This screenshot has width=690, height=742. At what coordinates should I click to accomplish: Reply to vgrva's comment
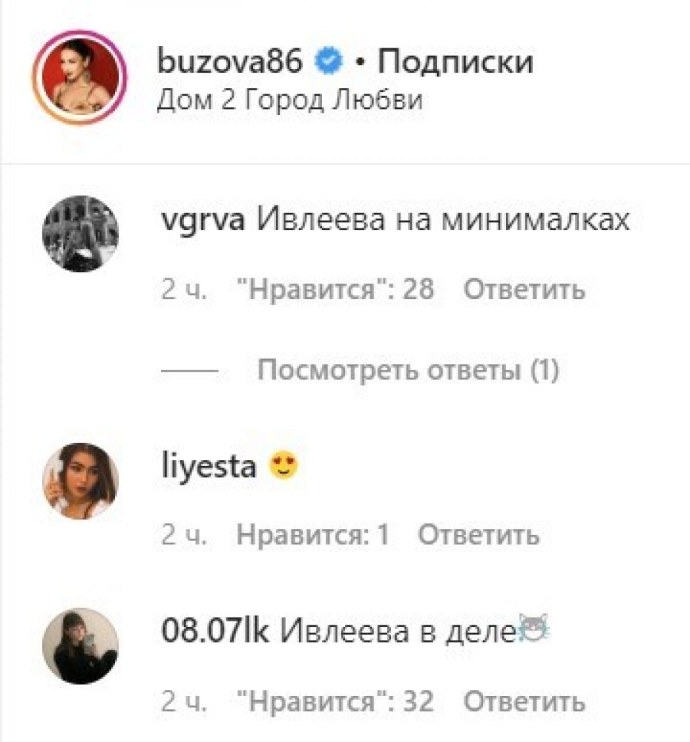click(523, 291)
